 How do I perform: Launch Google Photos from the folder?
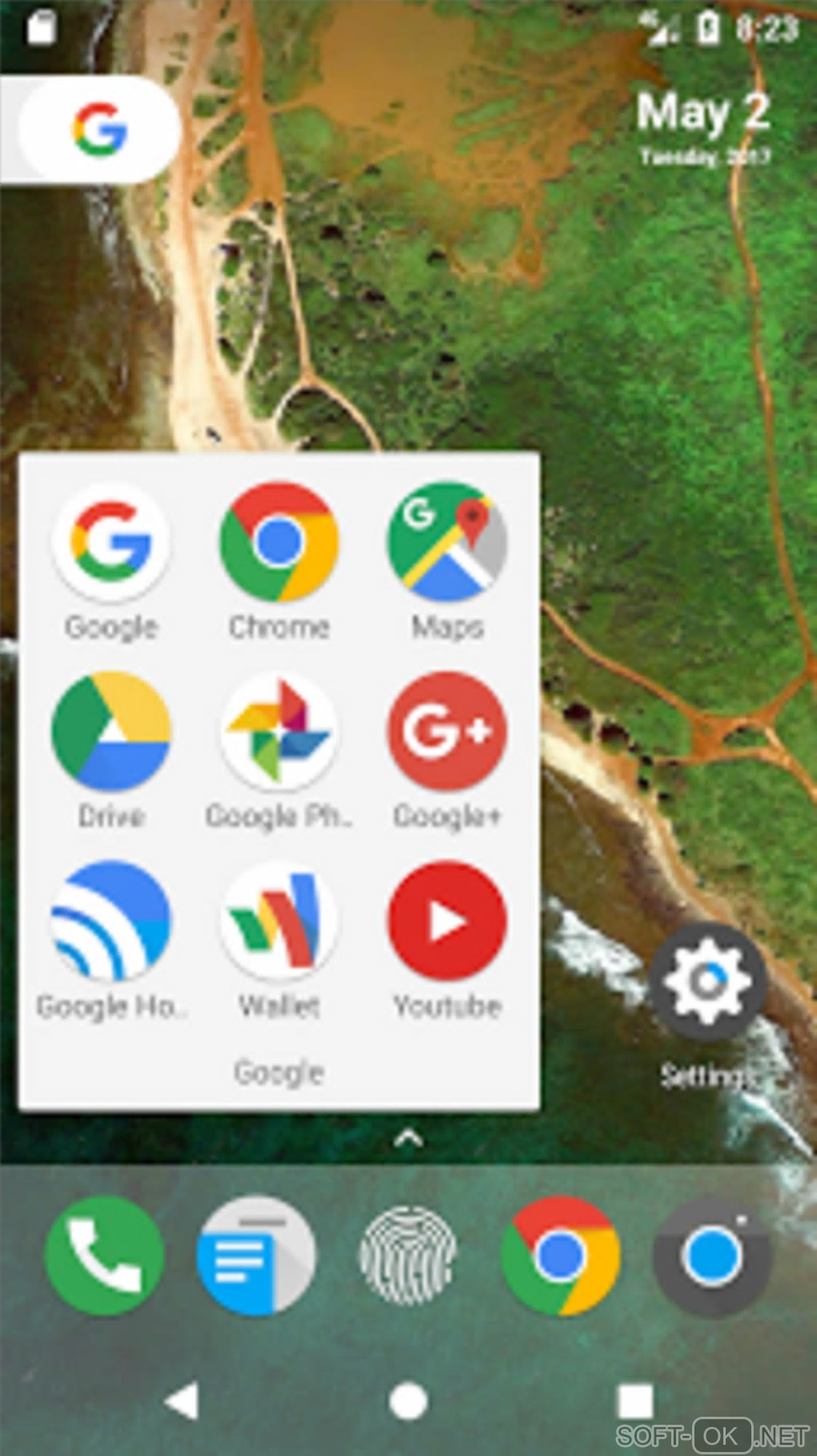click(279, 732)
